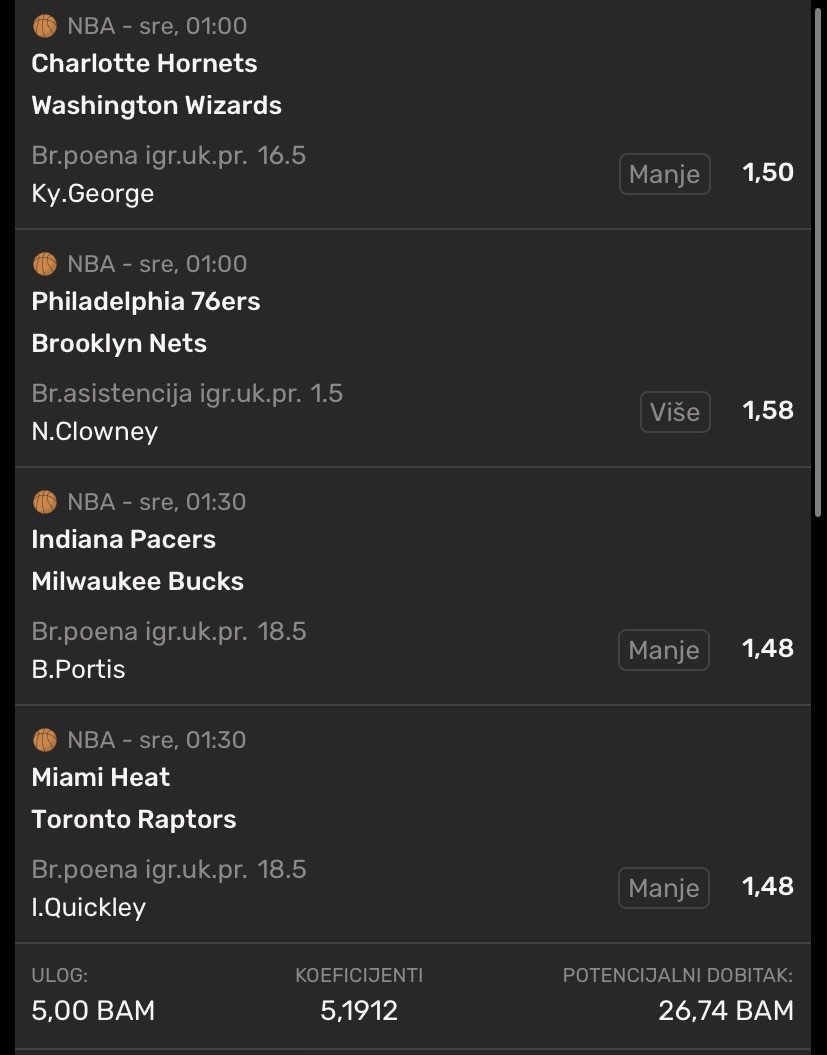
Task: Open the Philadelphia 76ers vs Brooklyn Nets bet
Action: point(146,322)
